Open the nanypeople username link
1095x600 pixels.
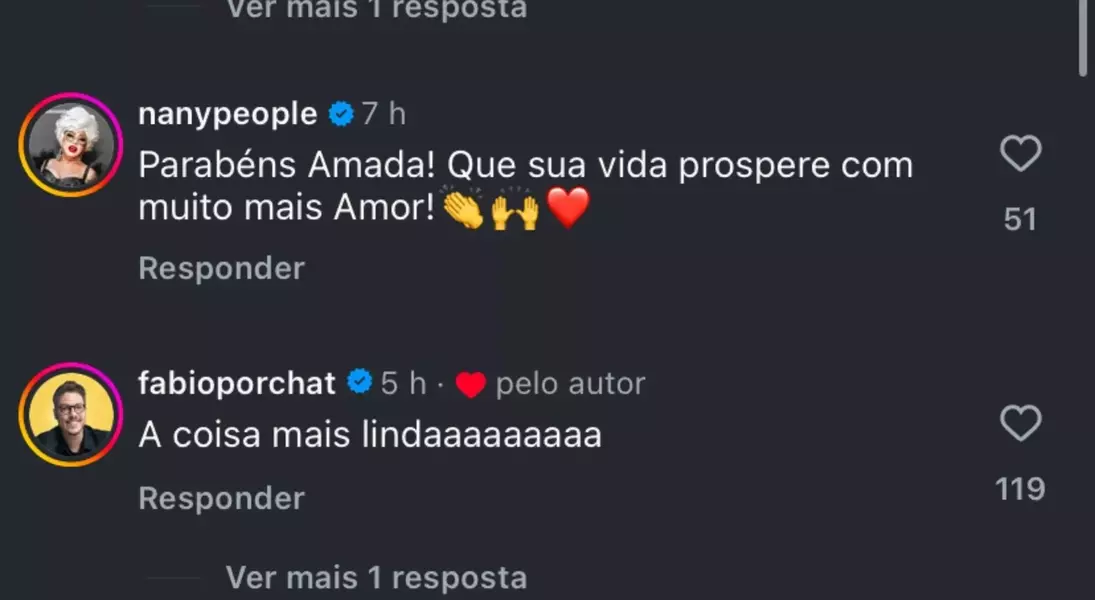(x=227, y=114)
